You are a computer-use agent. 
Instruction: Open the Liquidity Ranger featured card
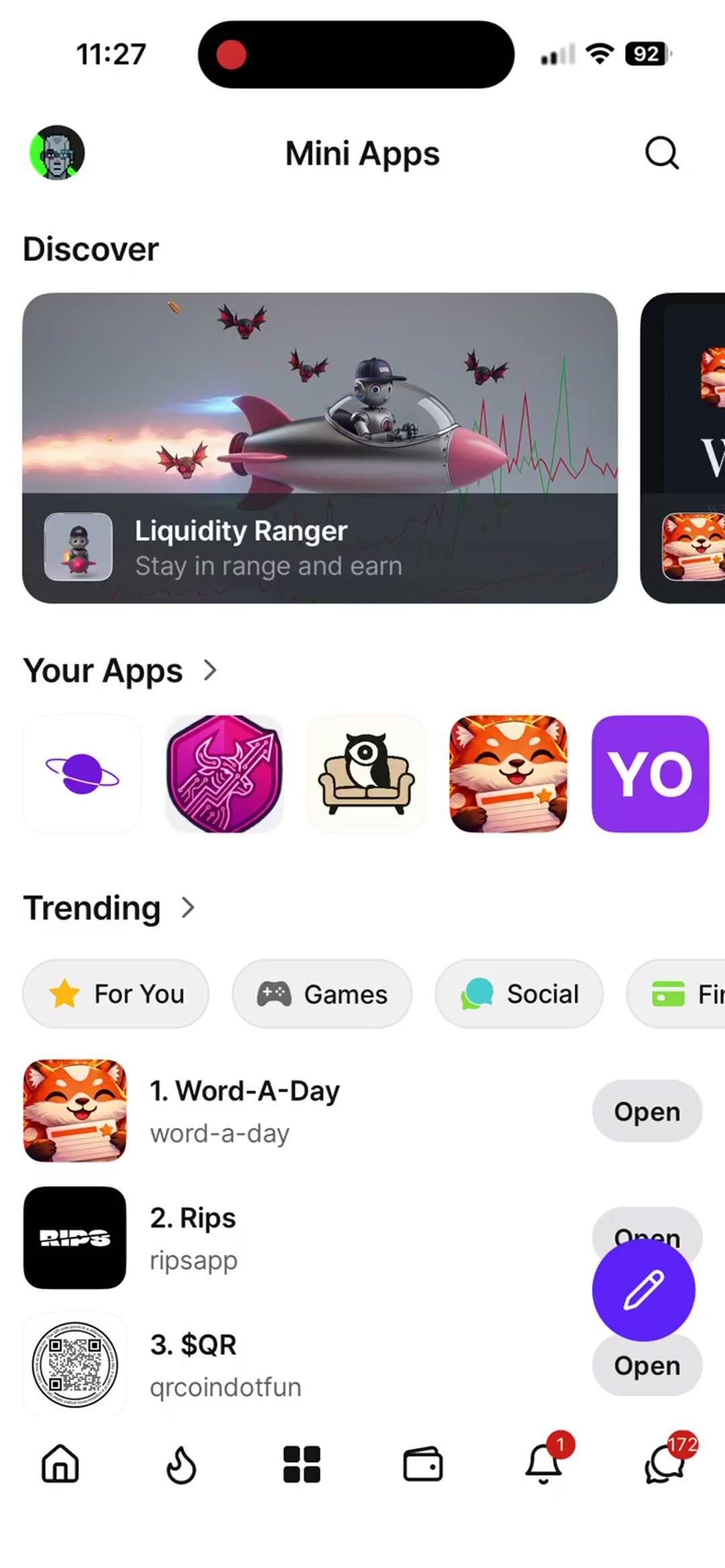tap(320, 448)
